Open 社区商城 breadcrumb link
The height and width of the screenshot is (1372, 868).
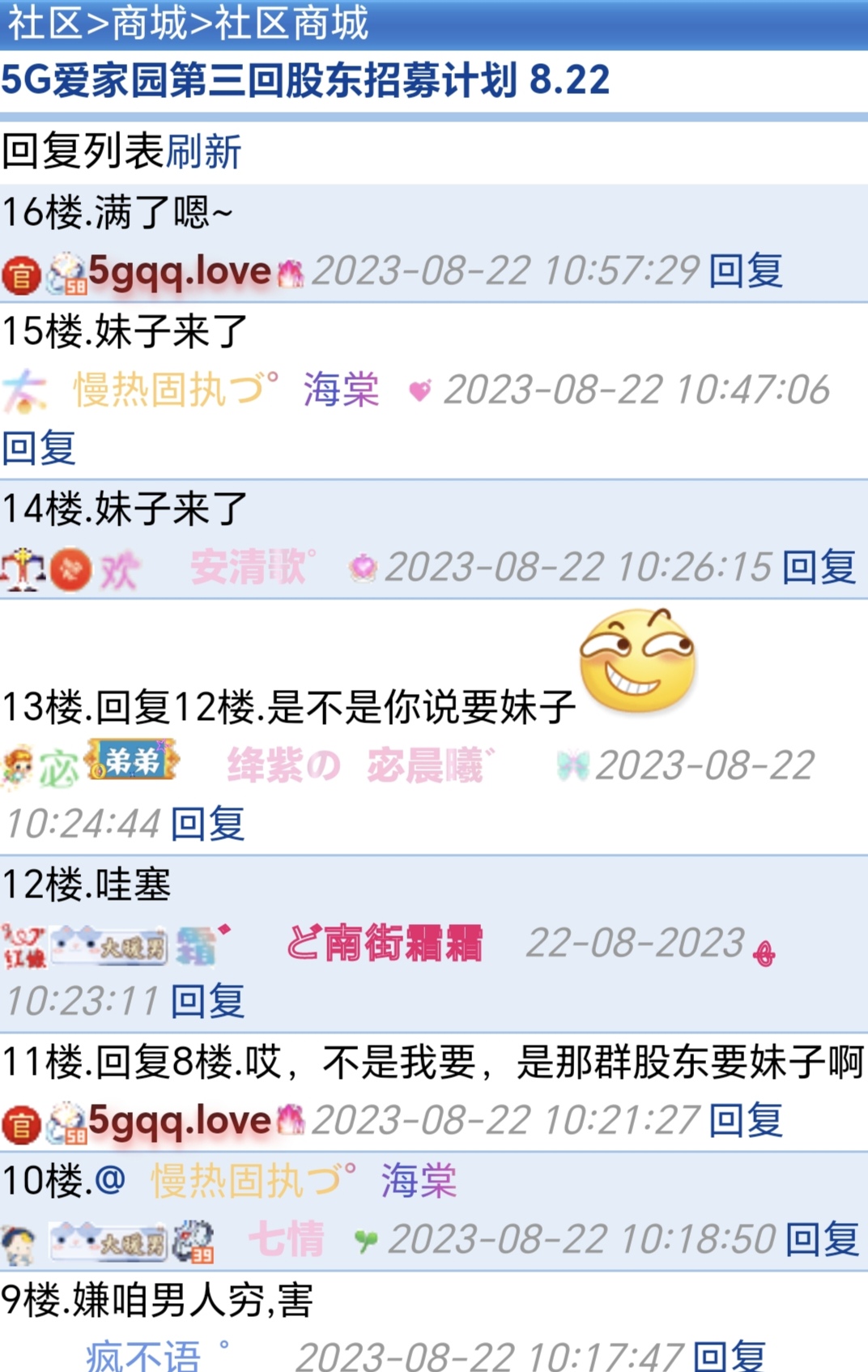pyautogui.click(x=291, y=23)
